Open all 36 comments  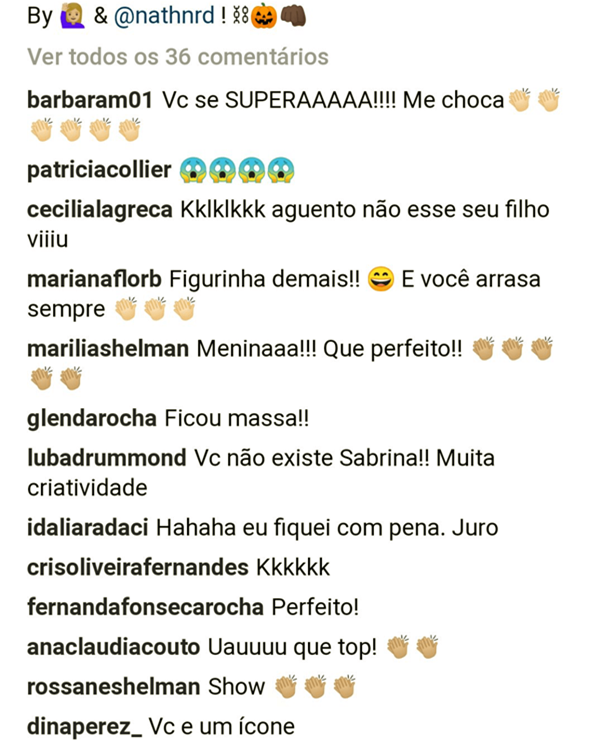pos(177,57)
